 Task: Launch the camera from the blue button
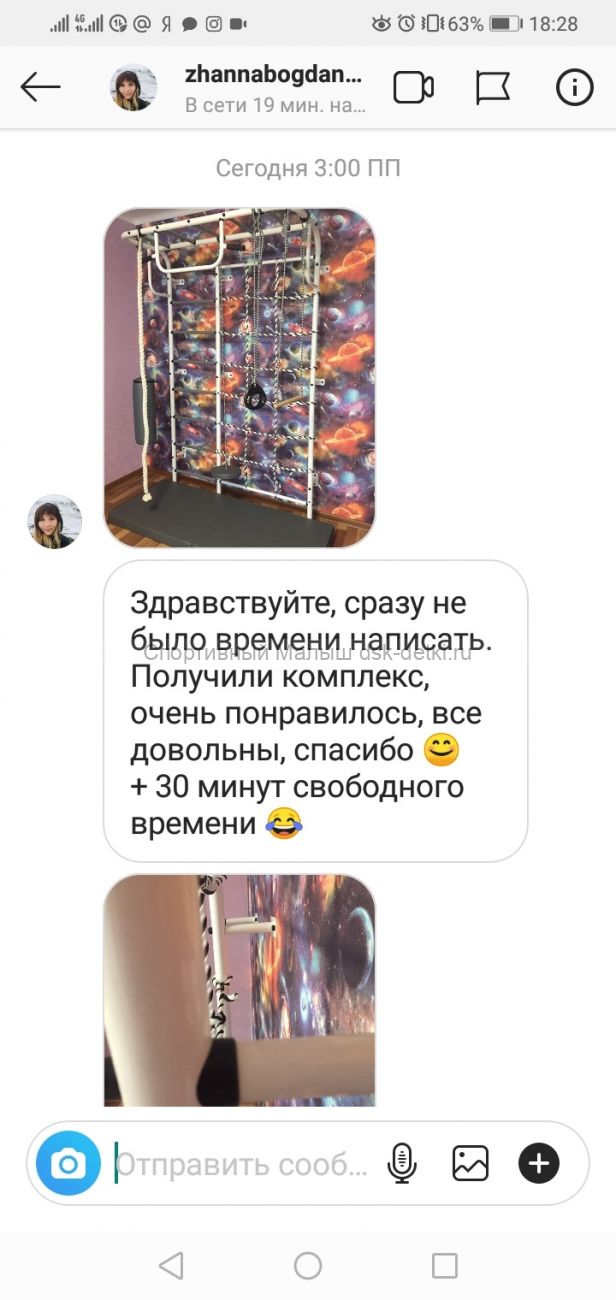[68, 1164]
